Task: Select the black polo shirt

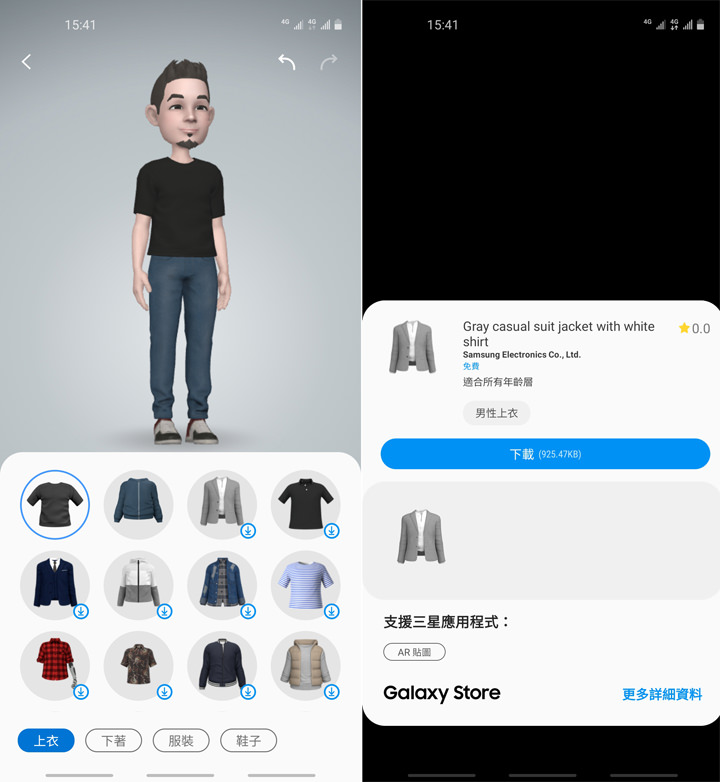Action: (x=305, y=504)
